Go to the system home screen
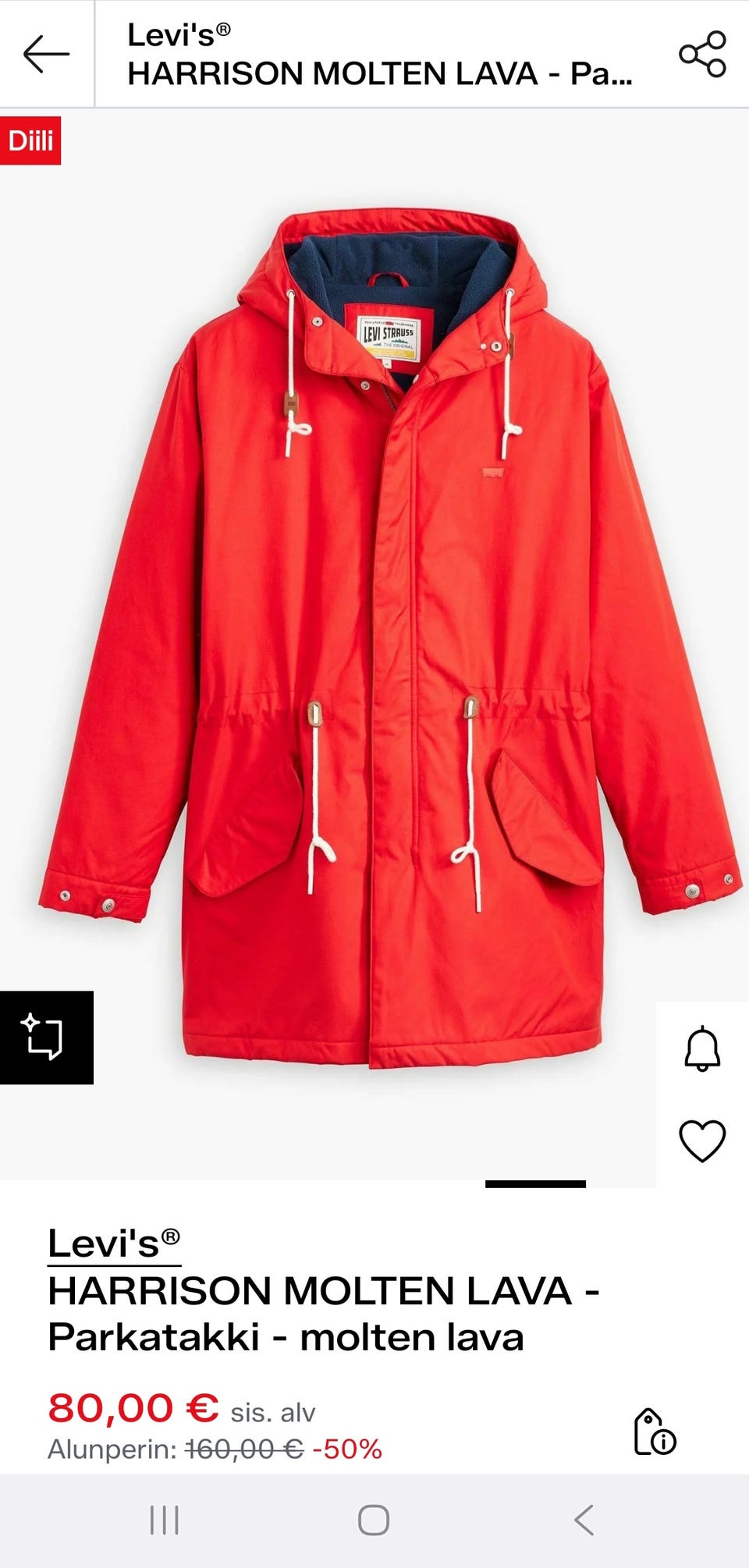This screenshot has width=749, height=1568. [x=374, y=1520]
